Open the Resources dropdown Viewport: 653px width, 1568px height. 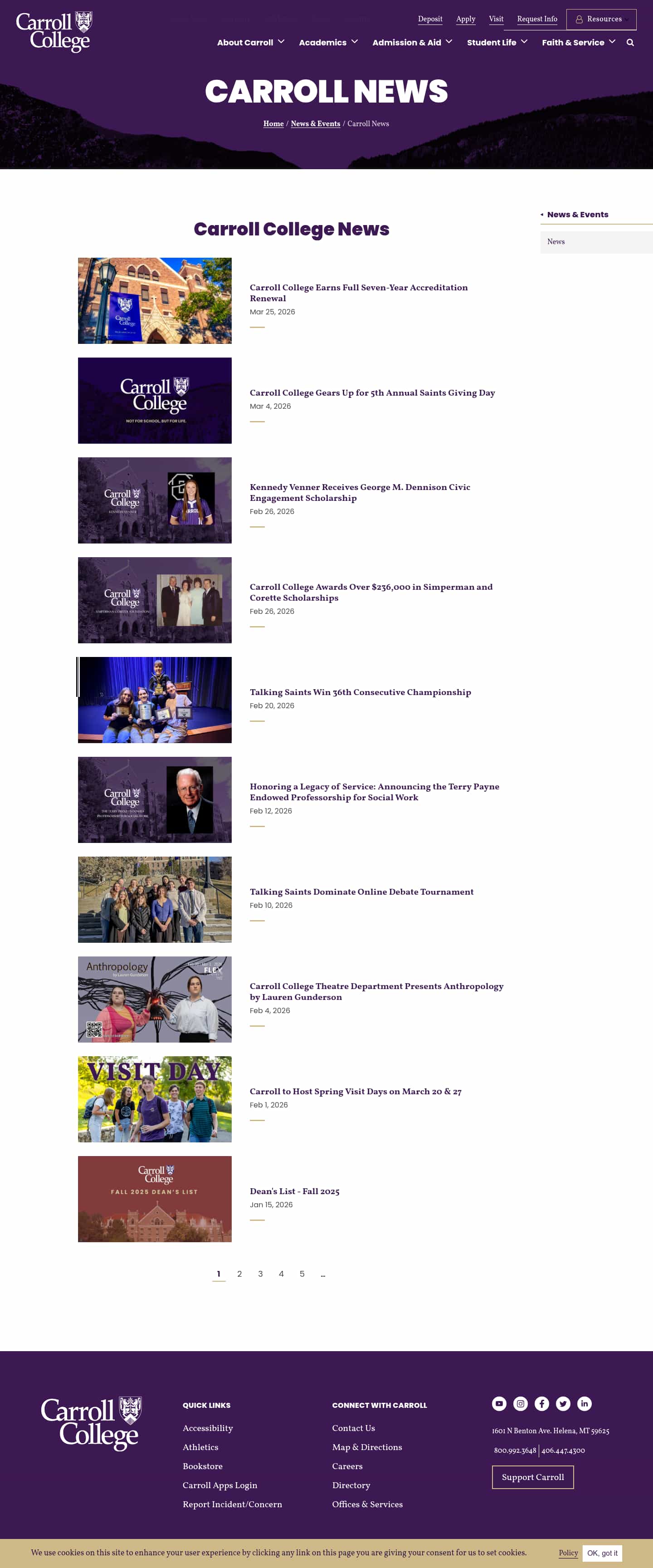coord(601,20)
